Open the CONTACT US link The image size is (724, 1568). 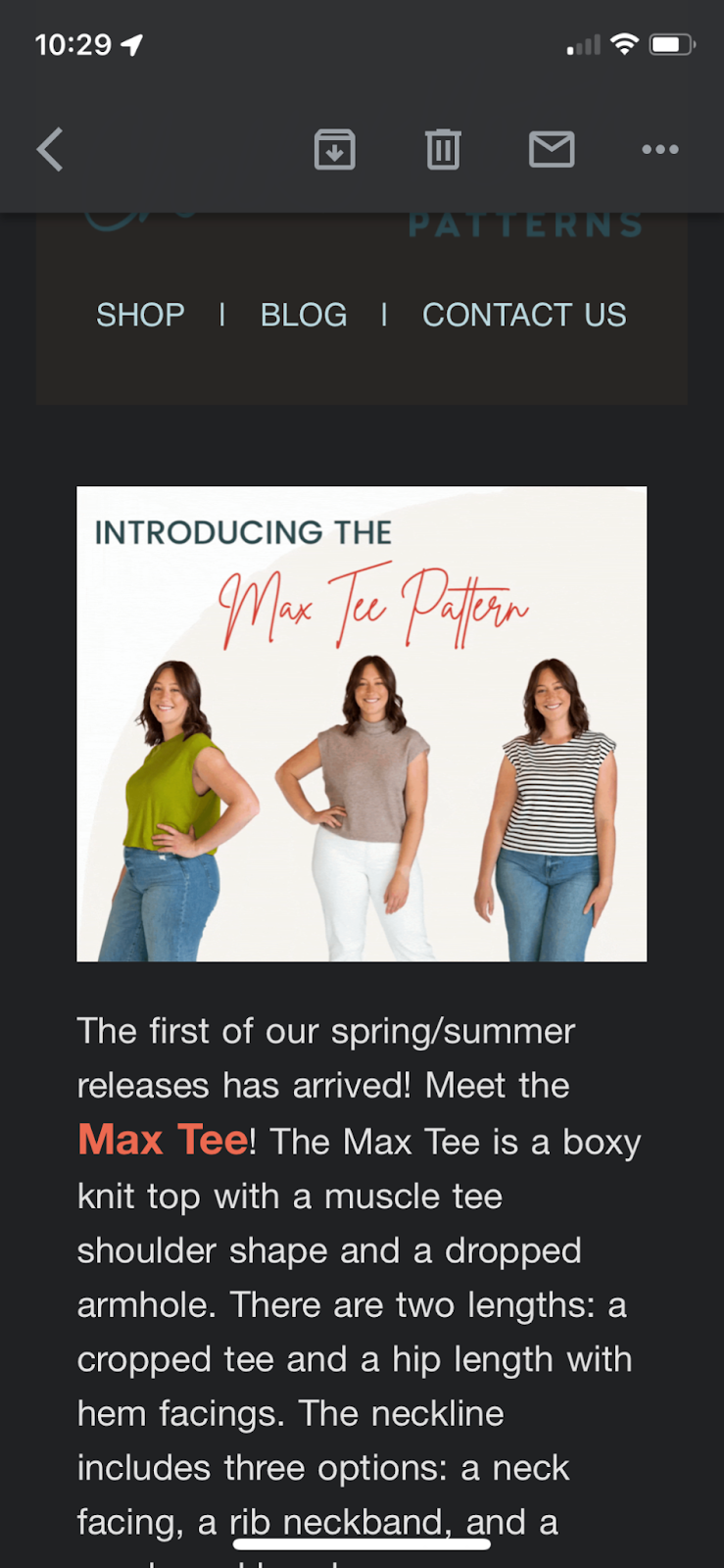pos(524,315)
